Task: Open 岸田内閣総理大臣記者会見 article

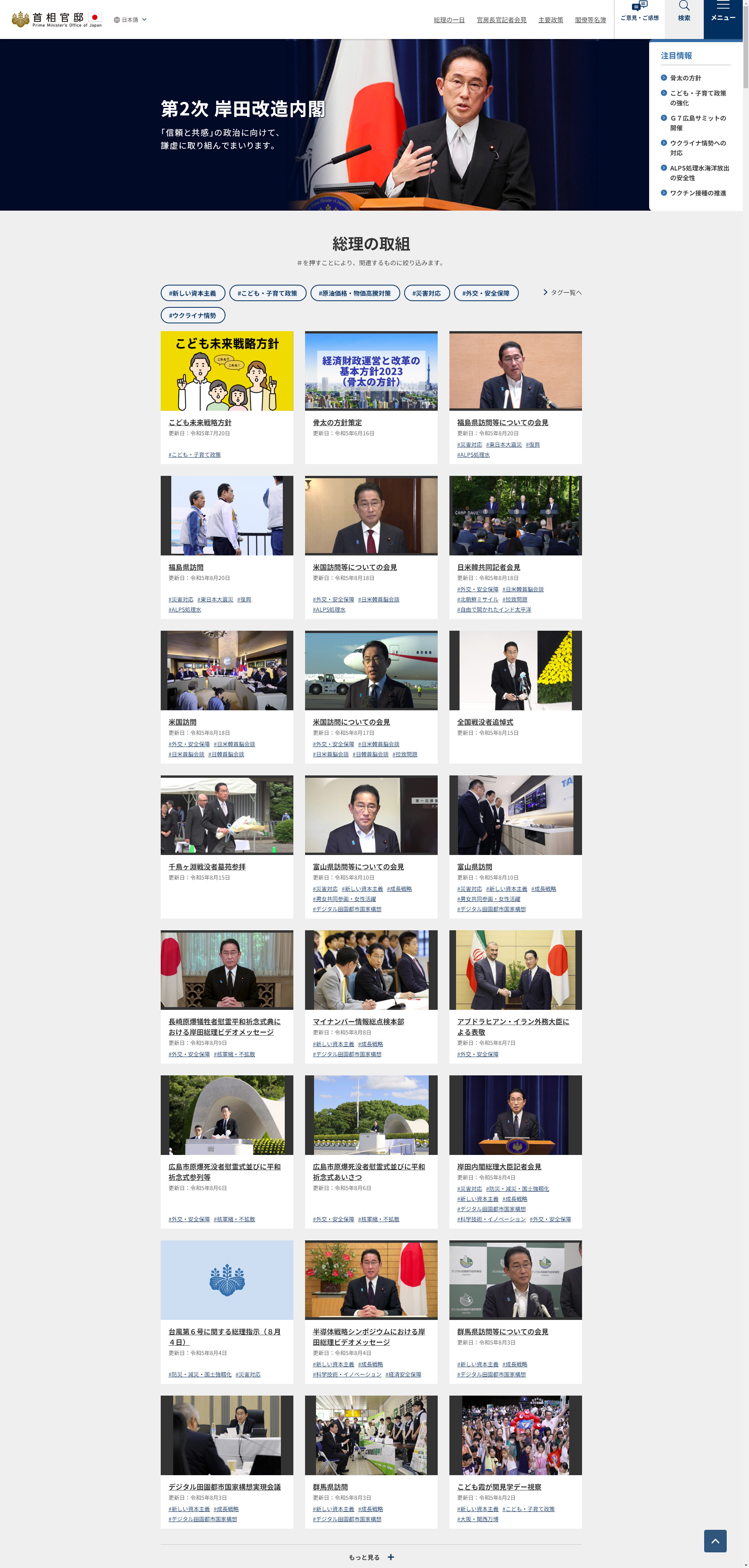Action: (499, 1167)
